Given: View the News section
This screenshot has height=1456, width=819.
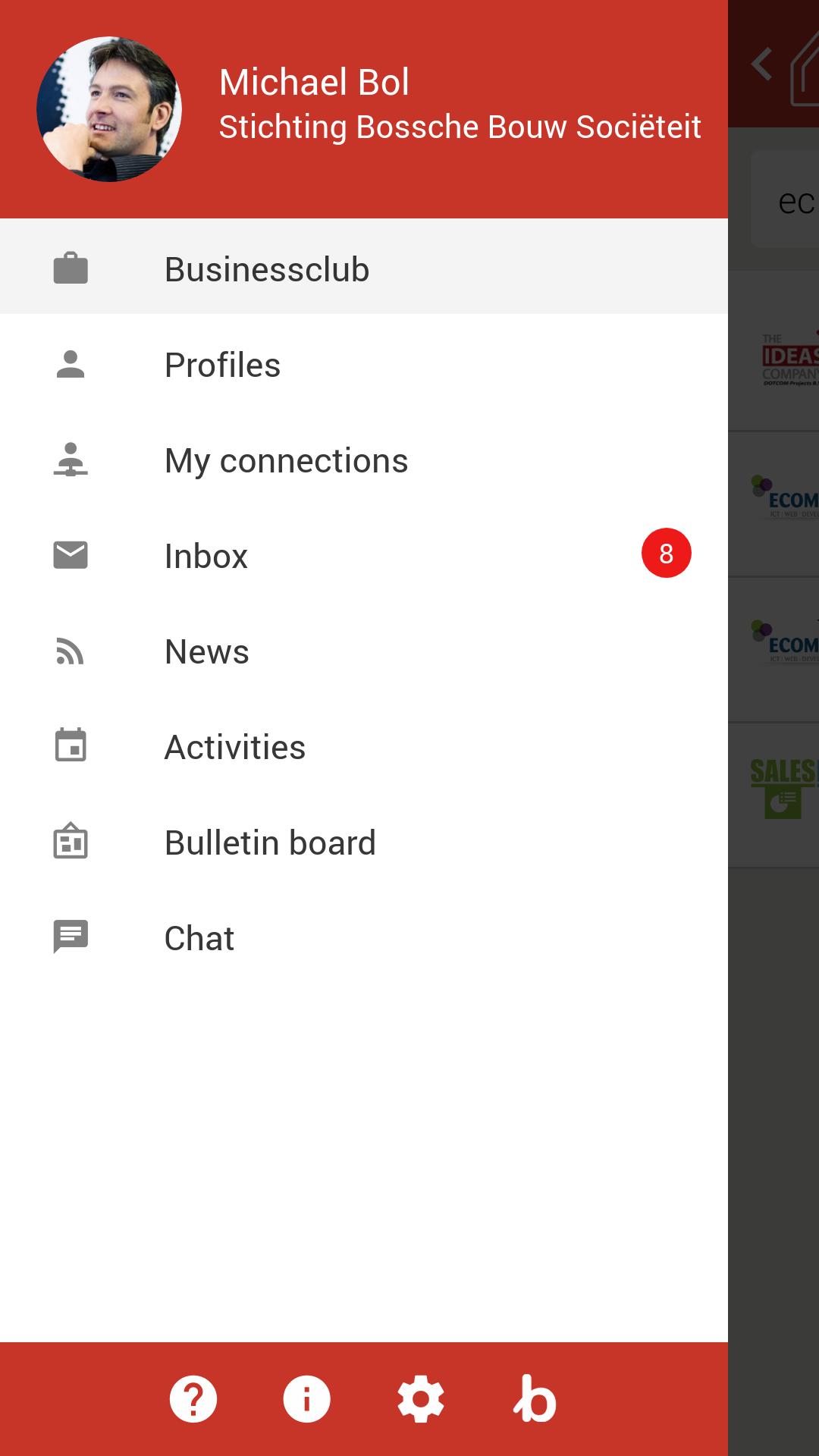Looking at the screenshot, I should click(x=206, y=651).
